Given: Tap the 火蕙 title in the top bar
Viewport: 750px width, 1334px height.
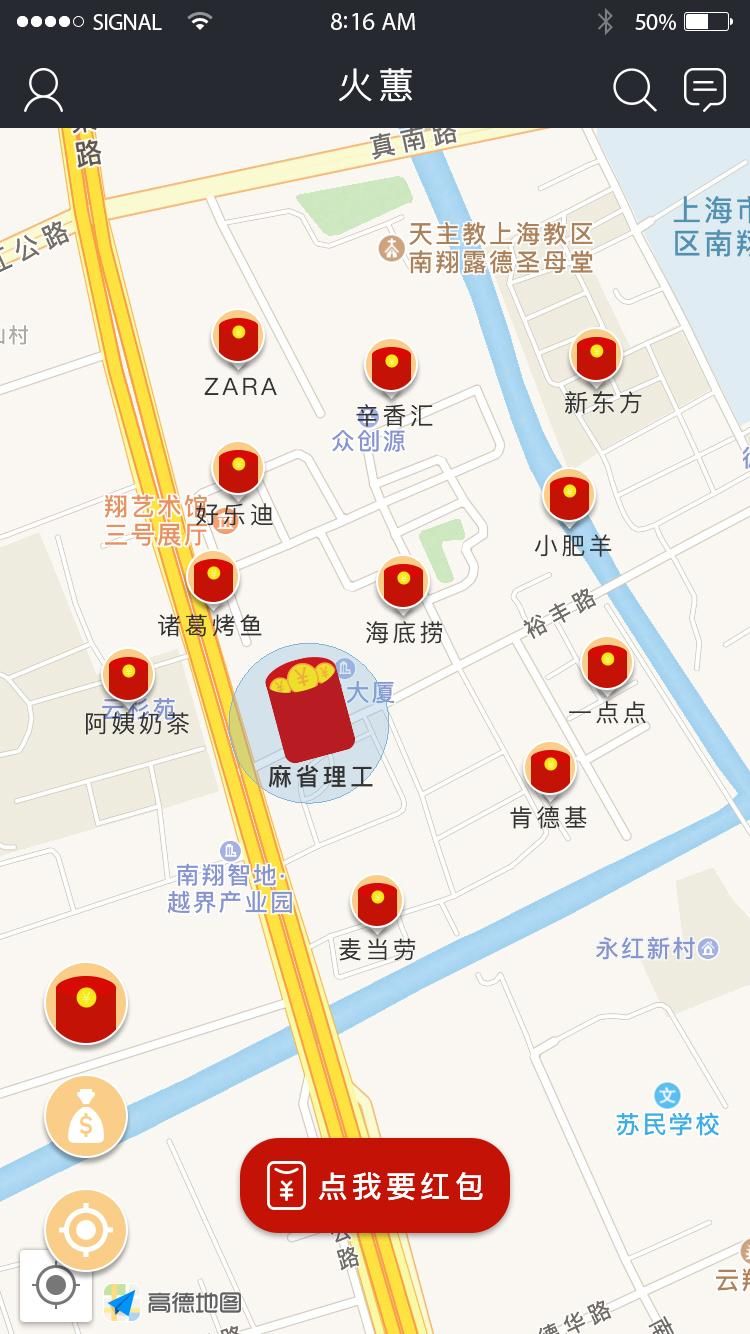Looking at the screenshot, I should 375,88.
